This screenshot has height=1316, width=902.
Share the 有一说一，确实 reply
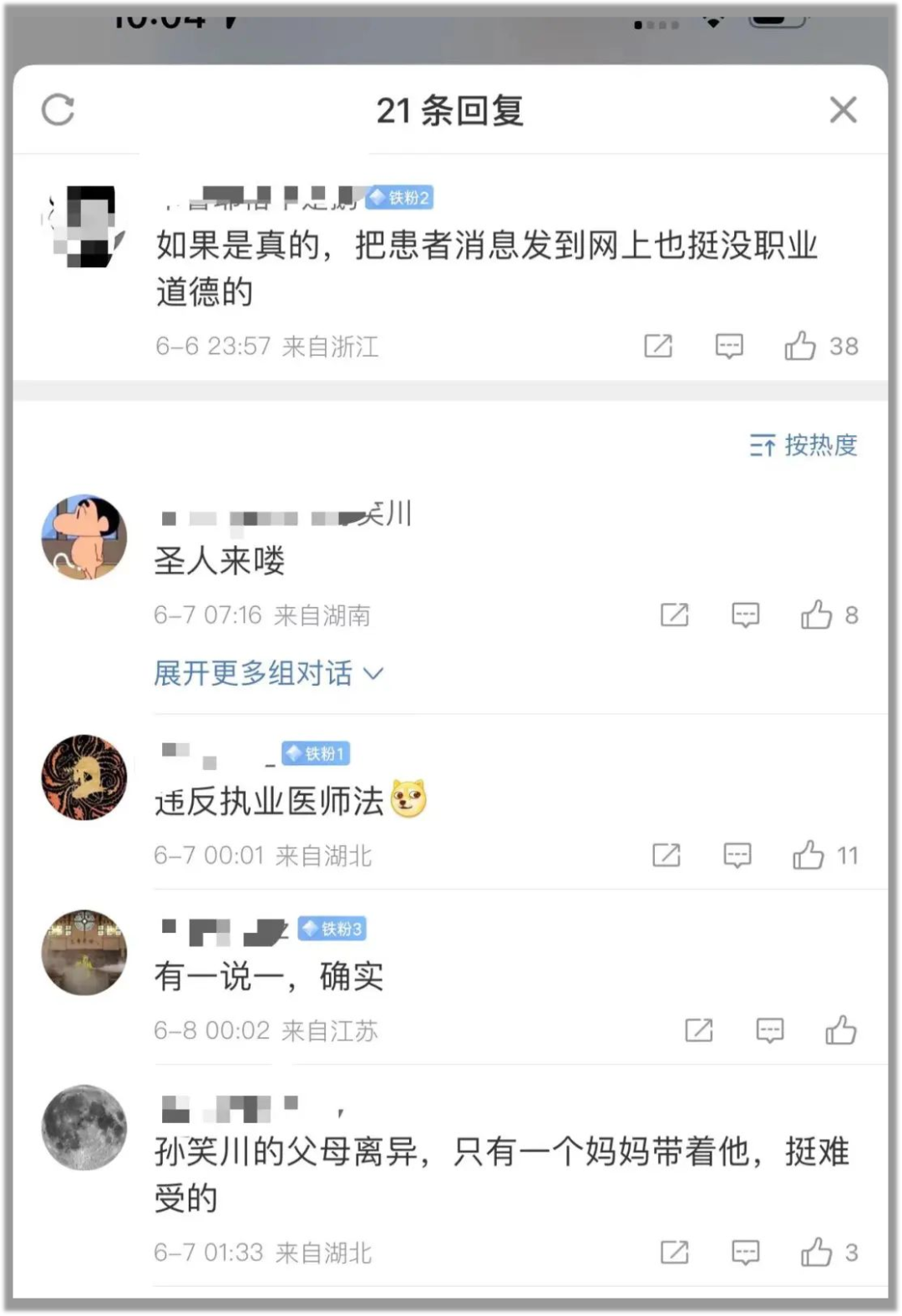[699, 1030]
